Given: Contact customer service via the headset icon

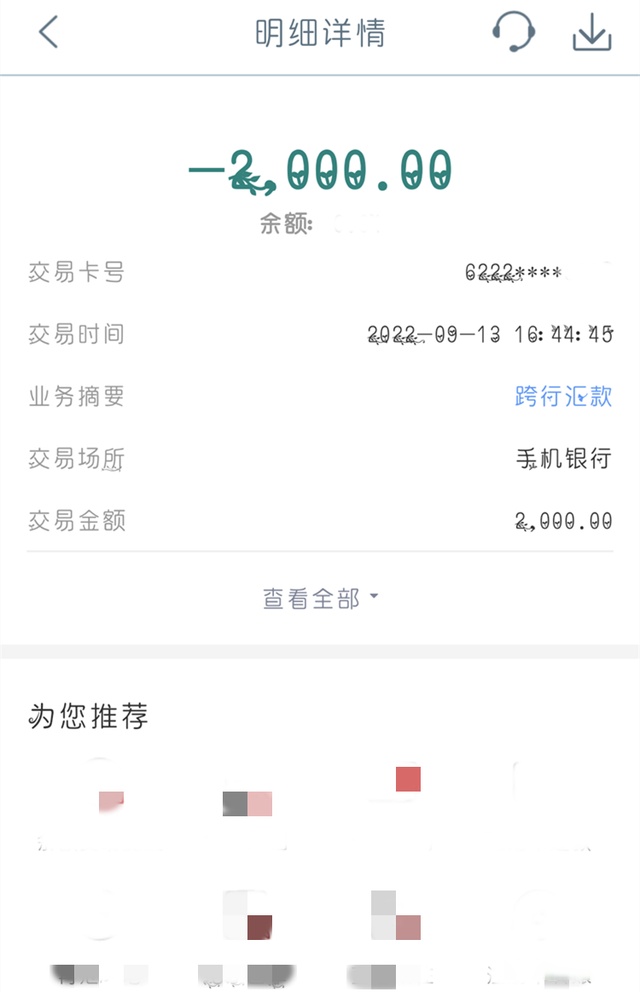Looking at the screenshot, I should point(513,33).
